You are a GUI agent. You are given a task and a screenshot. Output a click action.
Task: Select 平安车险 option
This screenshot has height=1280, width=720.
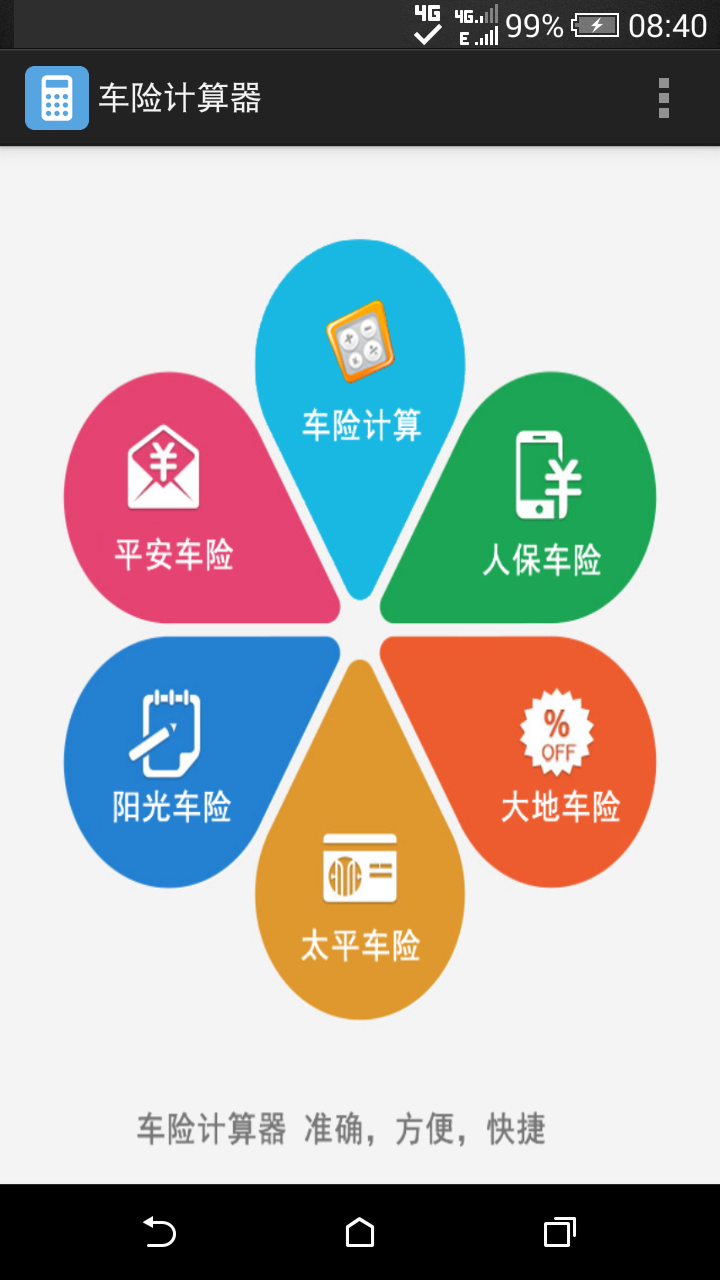pyautogui.click(x=180, y=510)
